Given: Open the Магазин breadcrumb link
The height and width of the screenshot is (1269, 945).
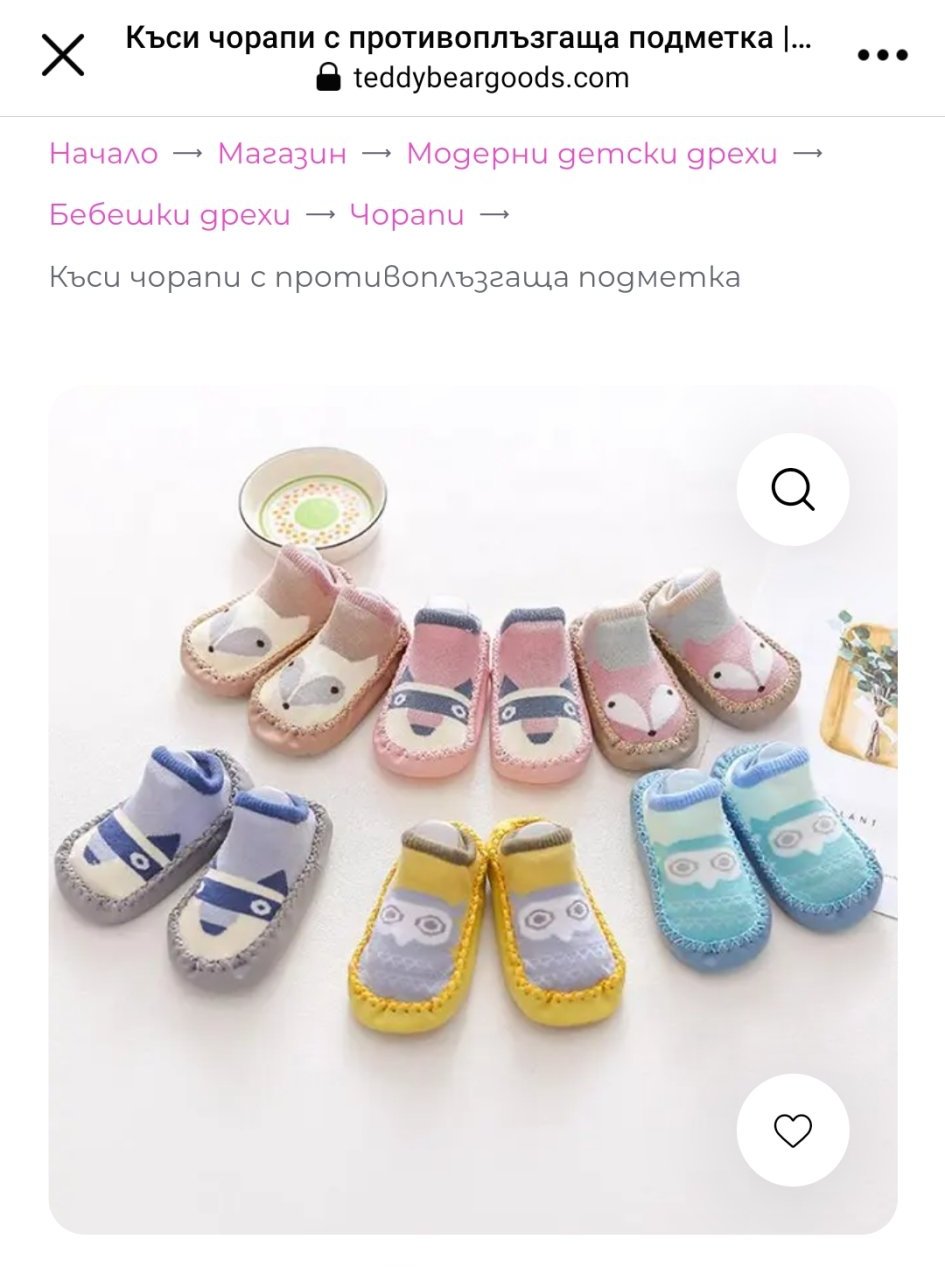Looking at the screenshot, I should pyautogui.click(x=282, y=153).
